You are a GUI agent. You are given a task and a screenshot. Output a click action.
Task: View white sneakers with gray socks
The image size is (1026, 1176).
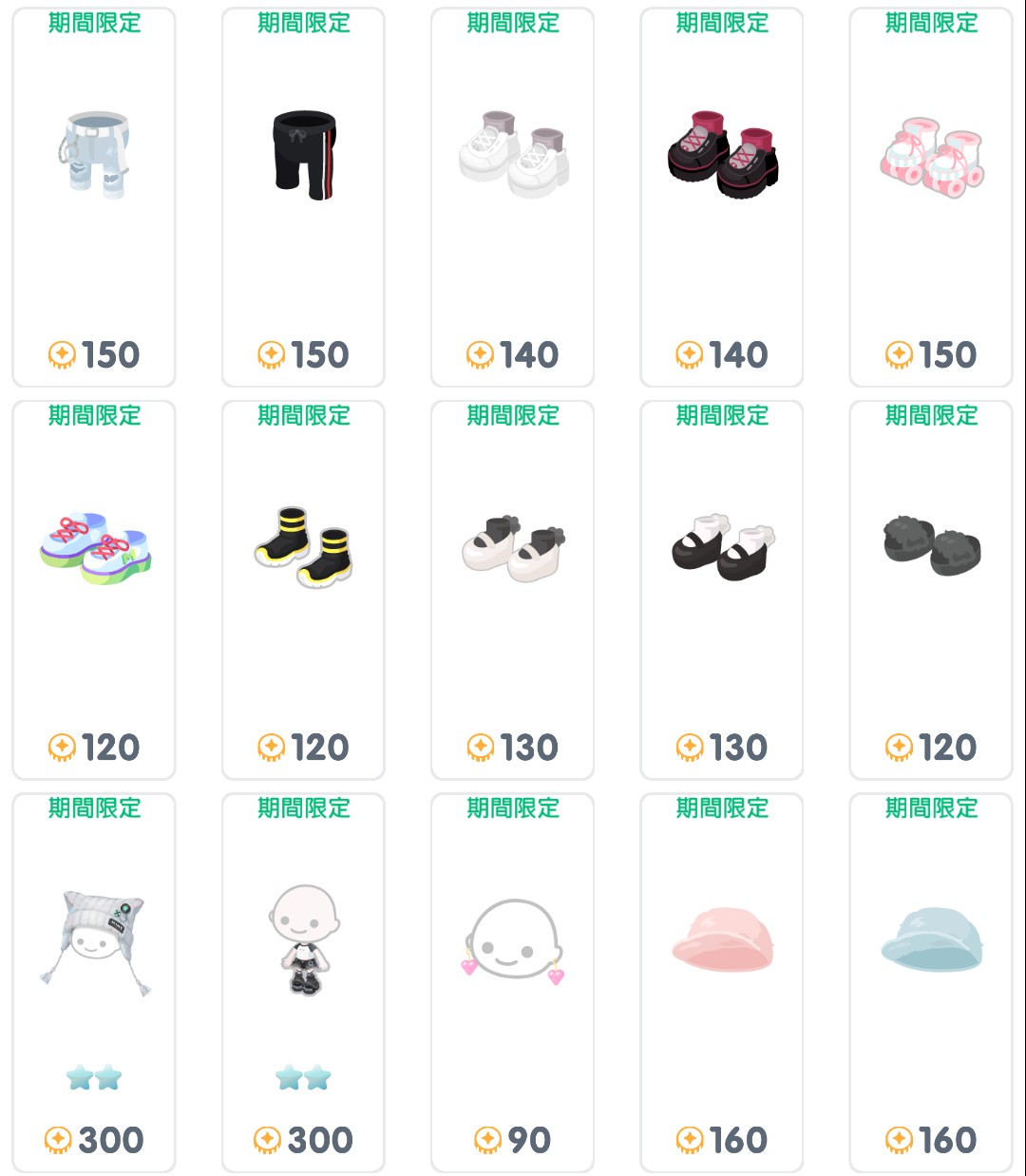point(513,155)
